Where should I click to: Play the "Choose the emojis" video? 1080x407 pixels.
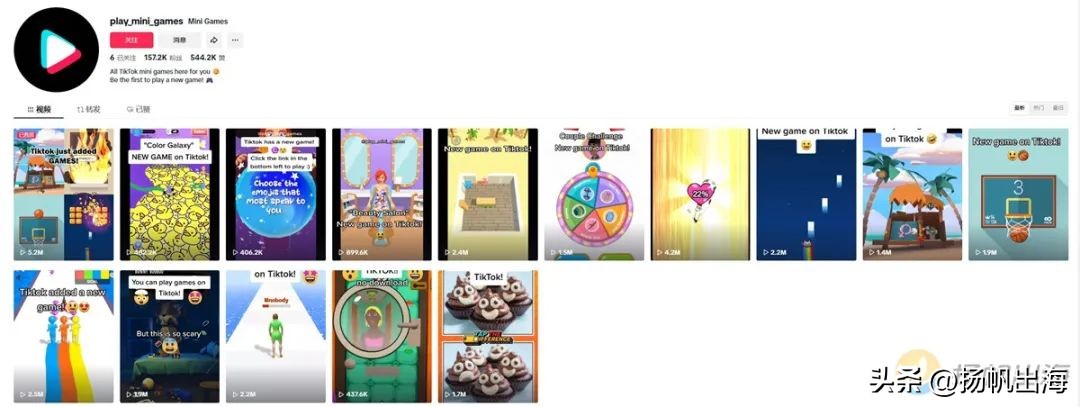pyautogui.click(x=275, y=194)
